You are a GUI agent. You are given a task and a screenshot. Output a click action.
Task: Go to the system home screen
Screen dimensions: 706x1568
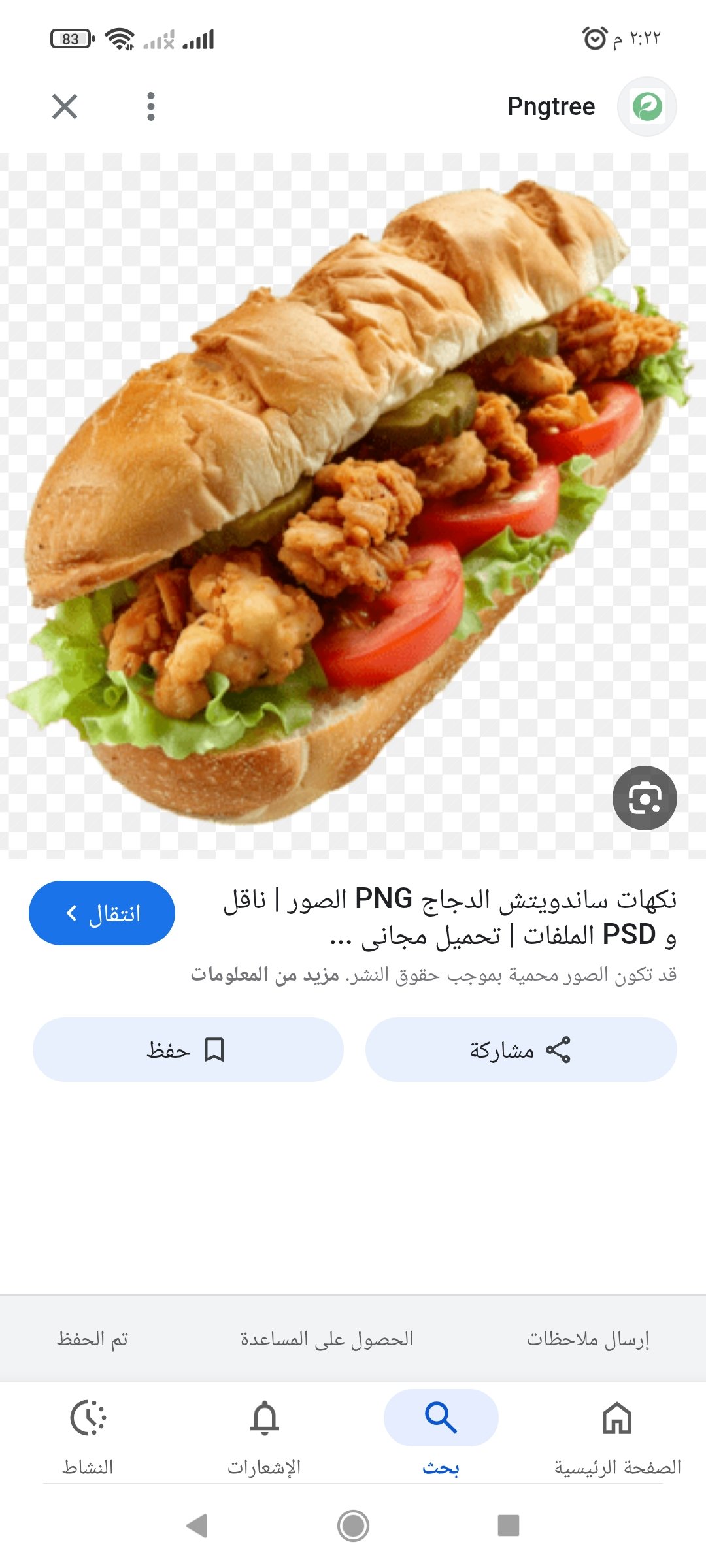[353, 1526]
